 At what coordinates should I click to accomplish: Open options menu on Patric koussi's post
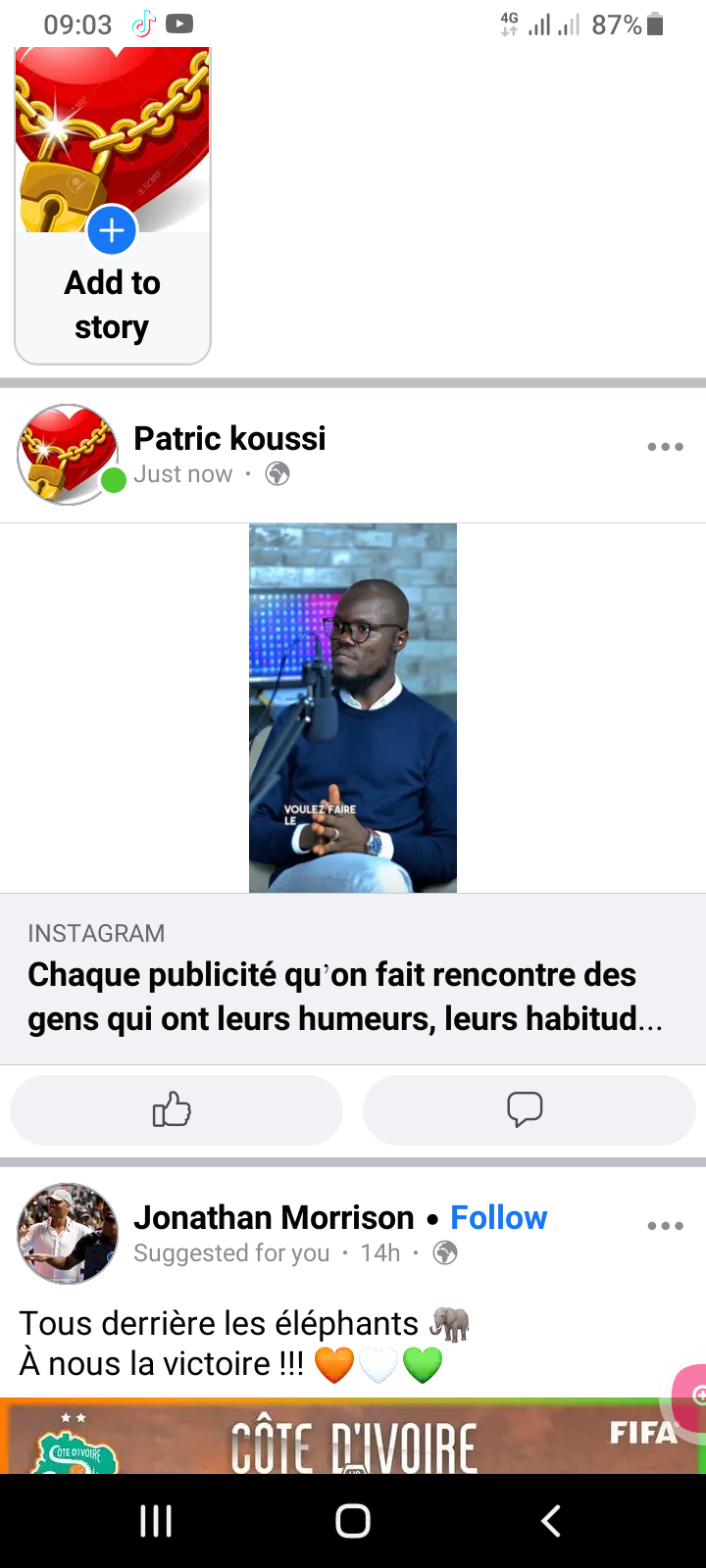pyautogui.click(x=665, y=447)
